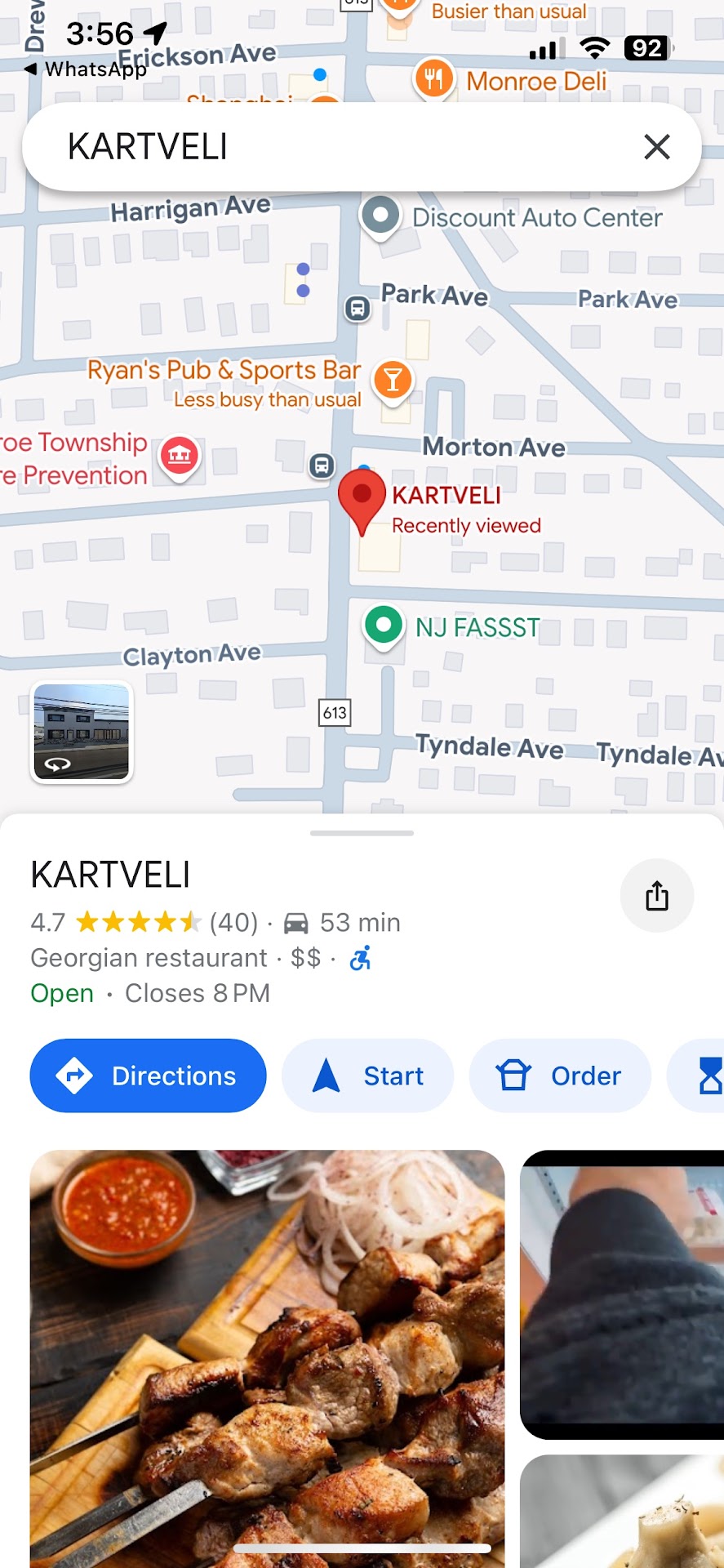The image size is (724, 1568).
Task: Clear the KARTVELI search text
Action: pos(656,147)
